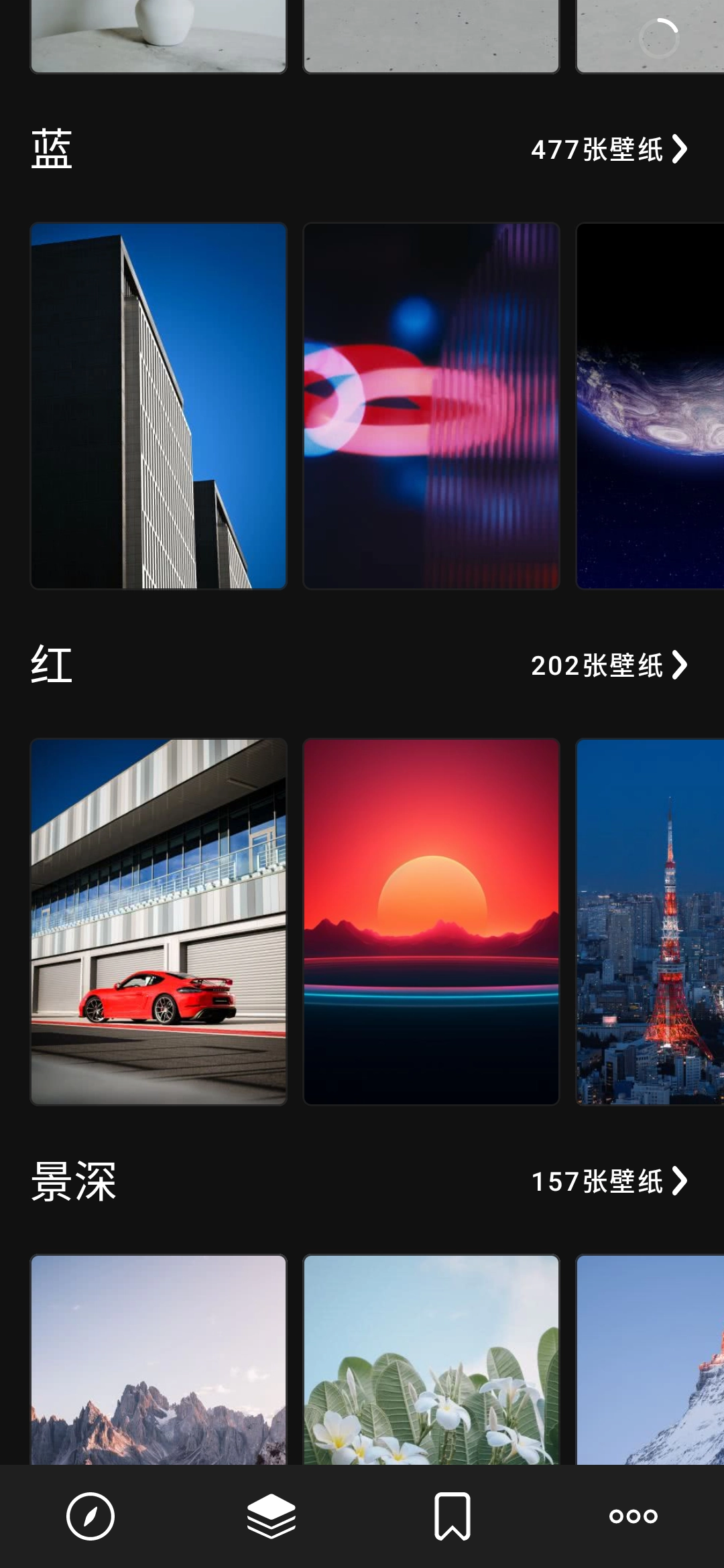Screen dimensions: 724x1568
Task: Open the red sunset mountains wallpaper
Action: [x=430, y=917]
